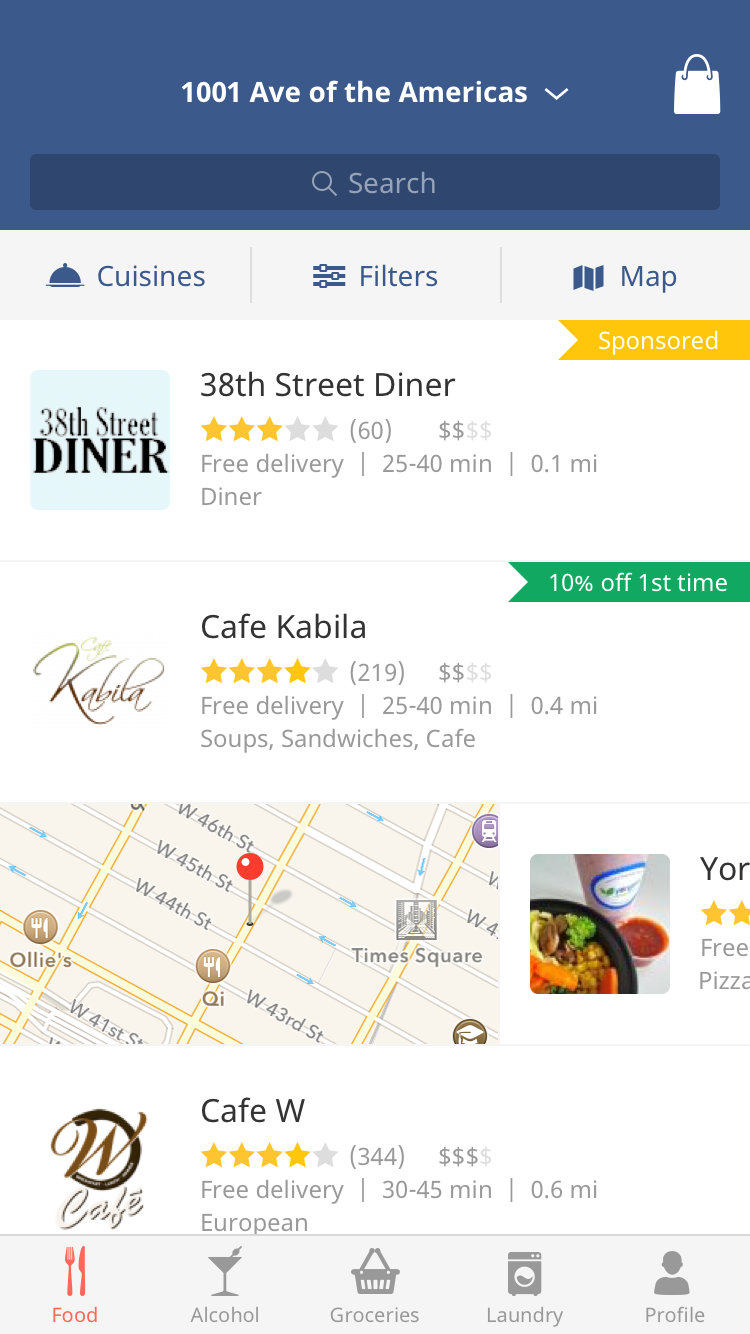The image size is (750, 1334).
Task: Open the street map preview
Action: pos(249,923)
